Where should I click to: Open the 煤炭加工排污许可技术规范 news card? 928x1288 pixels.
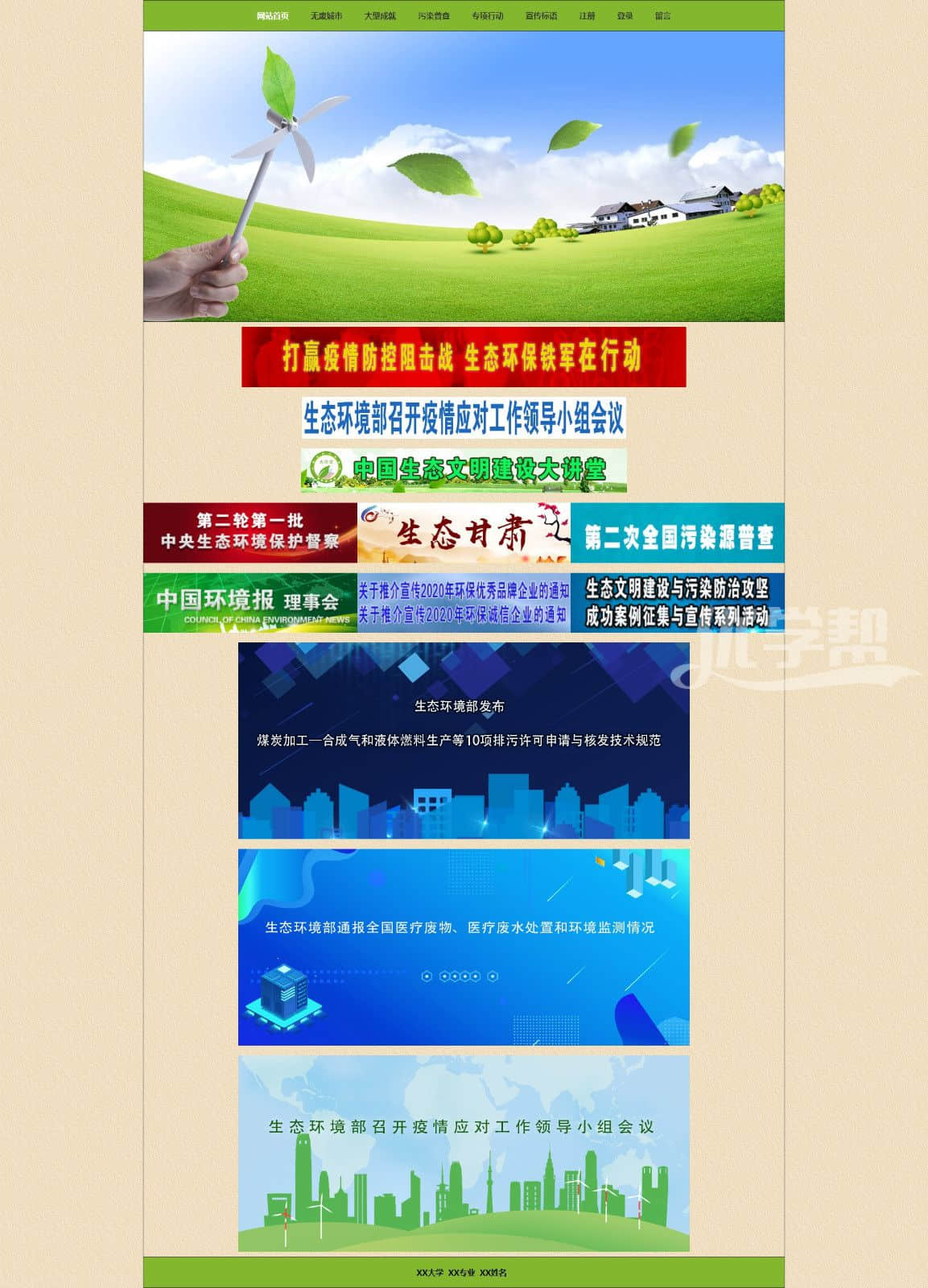pos(464,741)
